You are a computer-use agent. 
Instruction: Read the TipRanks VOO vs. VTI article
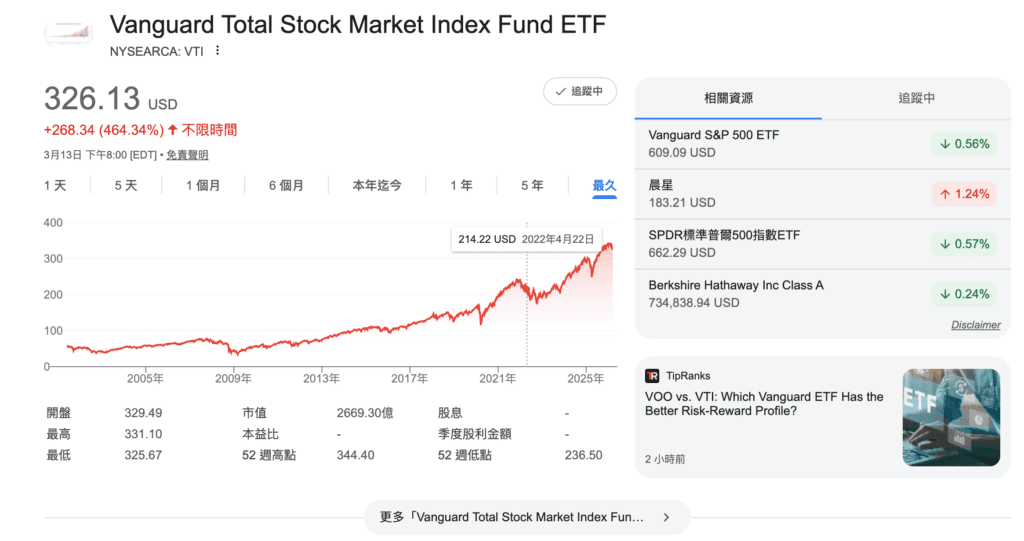point(765,404)
